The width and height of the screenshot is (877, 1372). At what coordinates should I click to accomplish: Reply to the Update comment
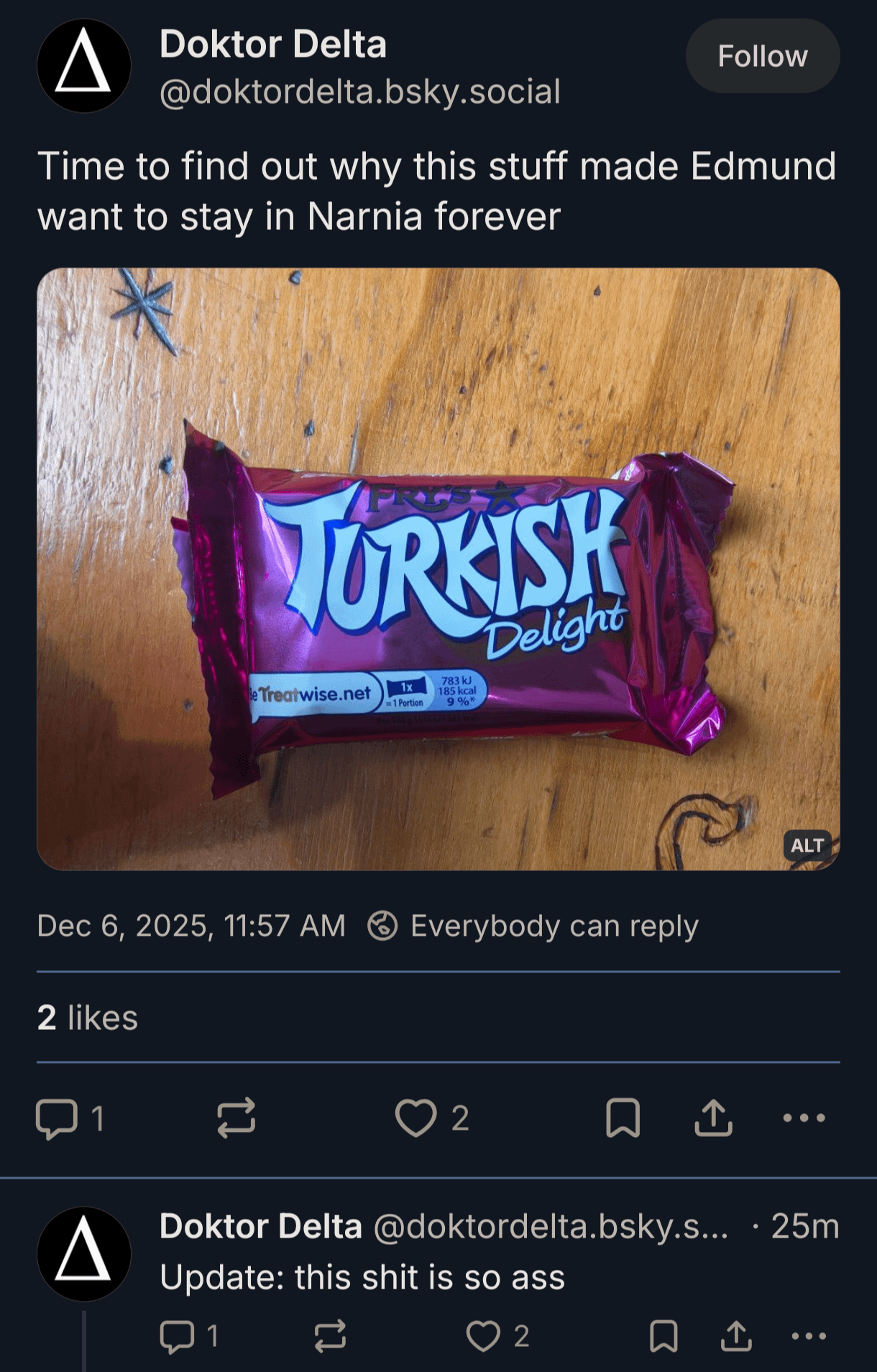click(178, 1336)
